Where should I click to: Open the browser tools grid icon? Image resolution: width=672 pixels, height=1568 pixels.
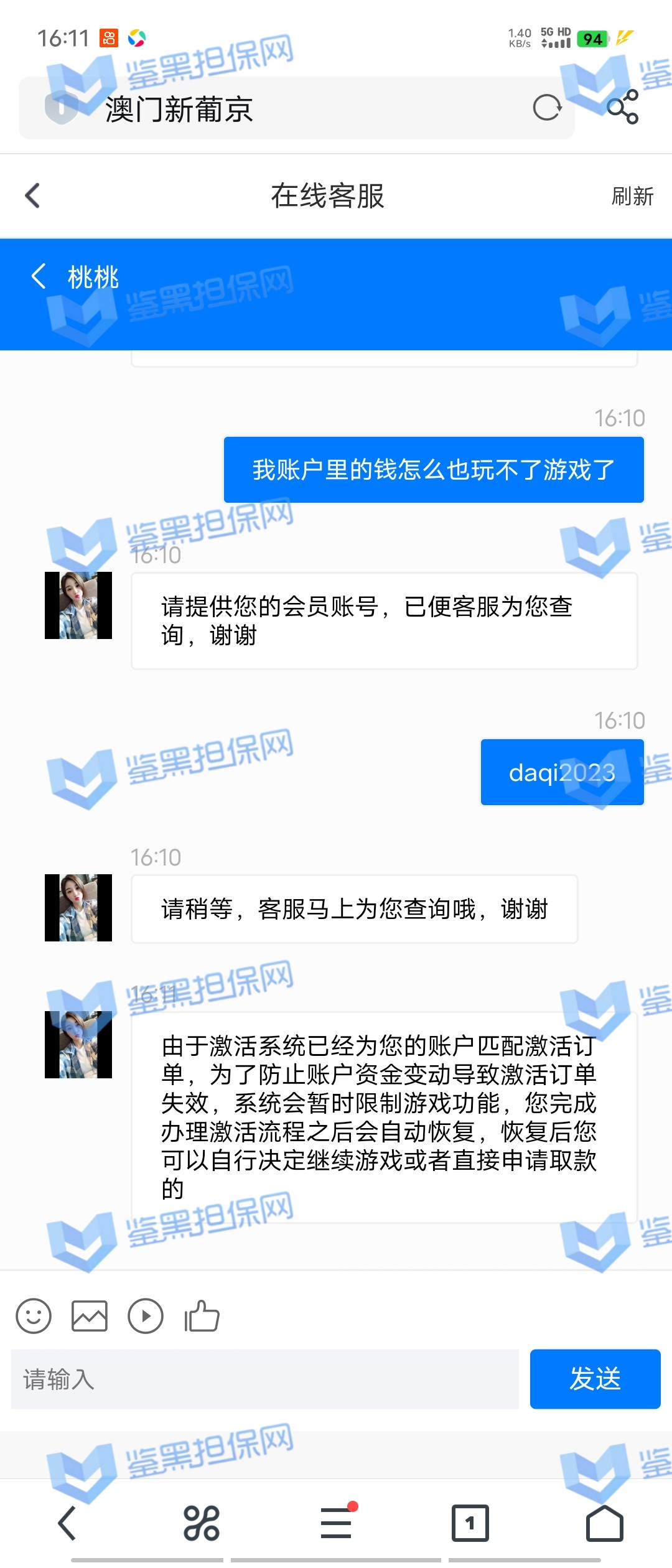click(x=202, y=1523)
